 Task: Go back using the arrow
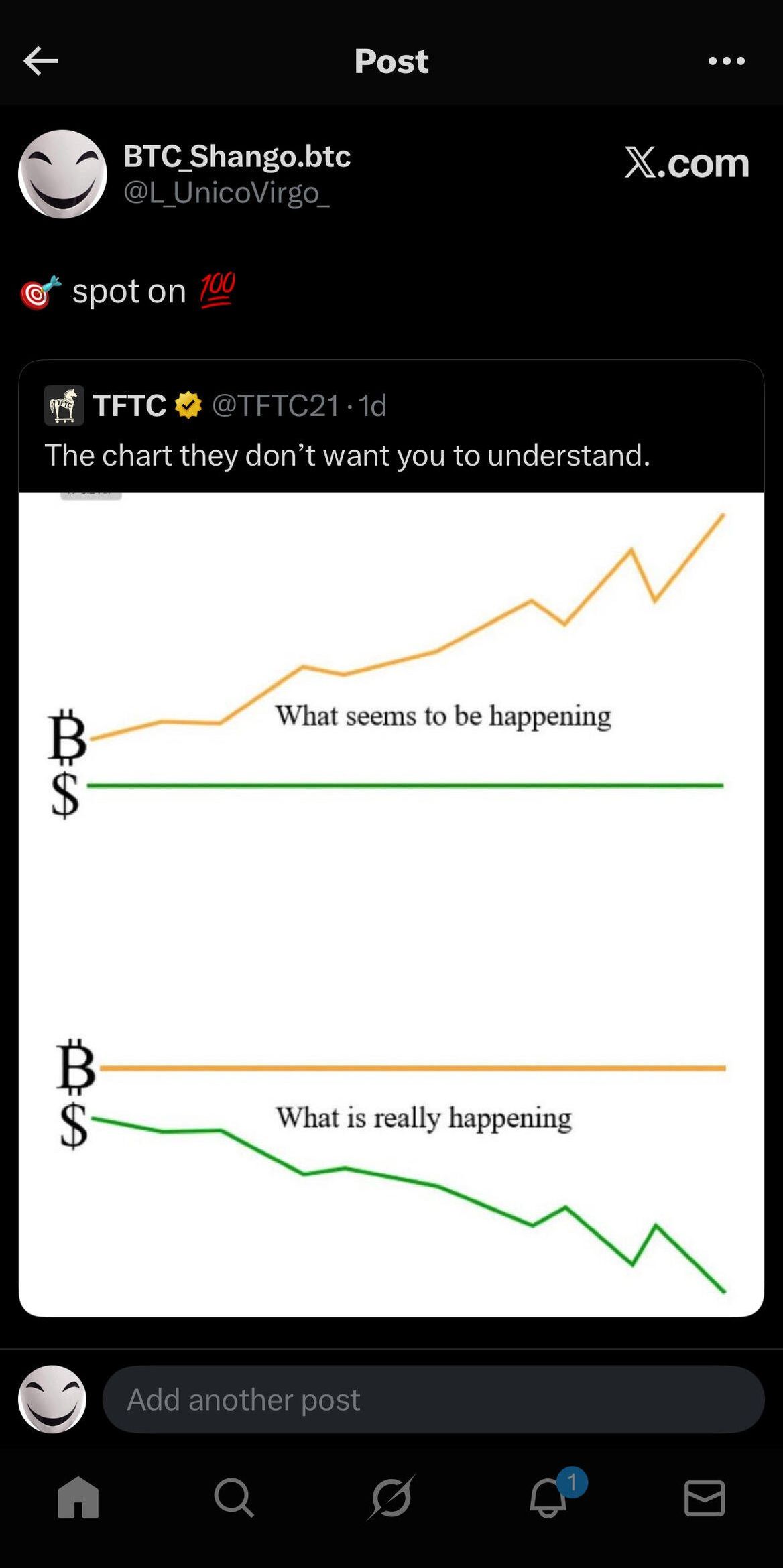tap(41, 61)
